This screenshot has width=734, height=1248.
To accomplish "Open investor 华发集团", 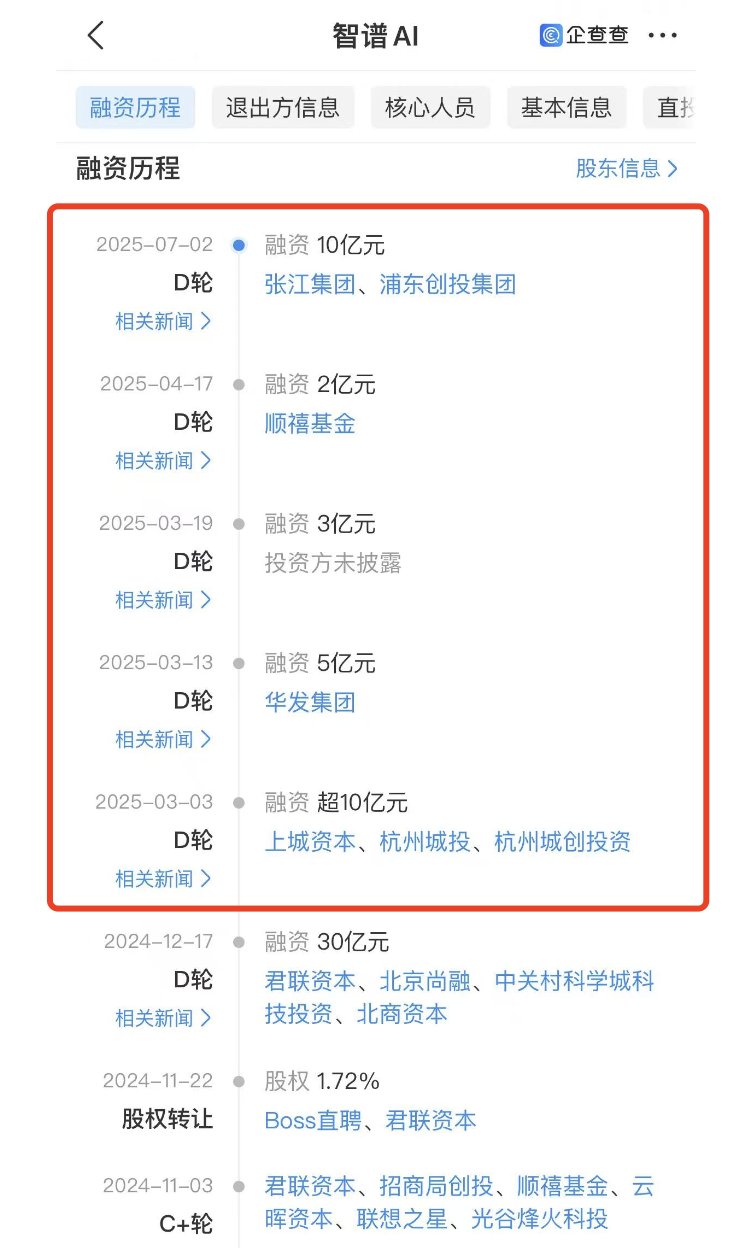I will (310, 703).
